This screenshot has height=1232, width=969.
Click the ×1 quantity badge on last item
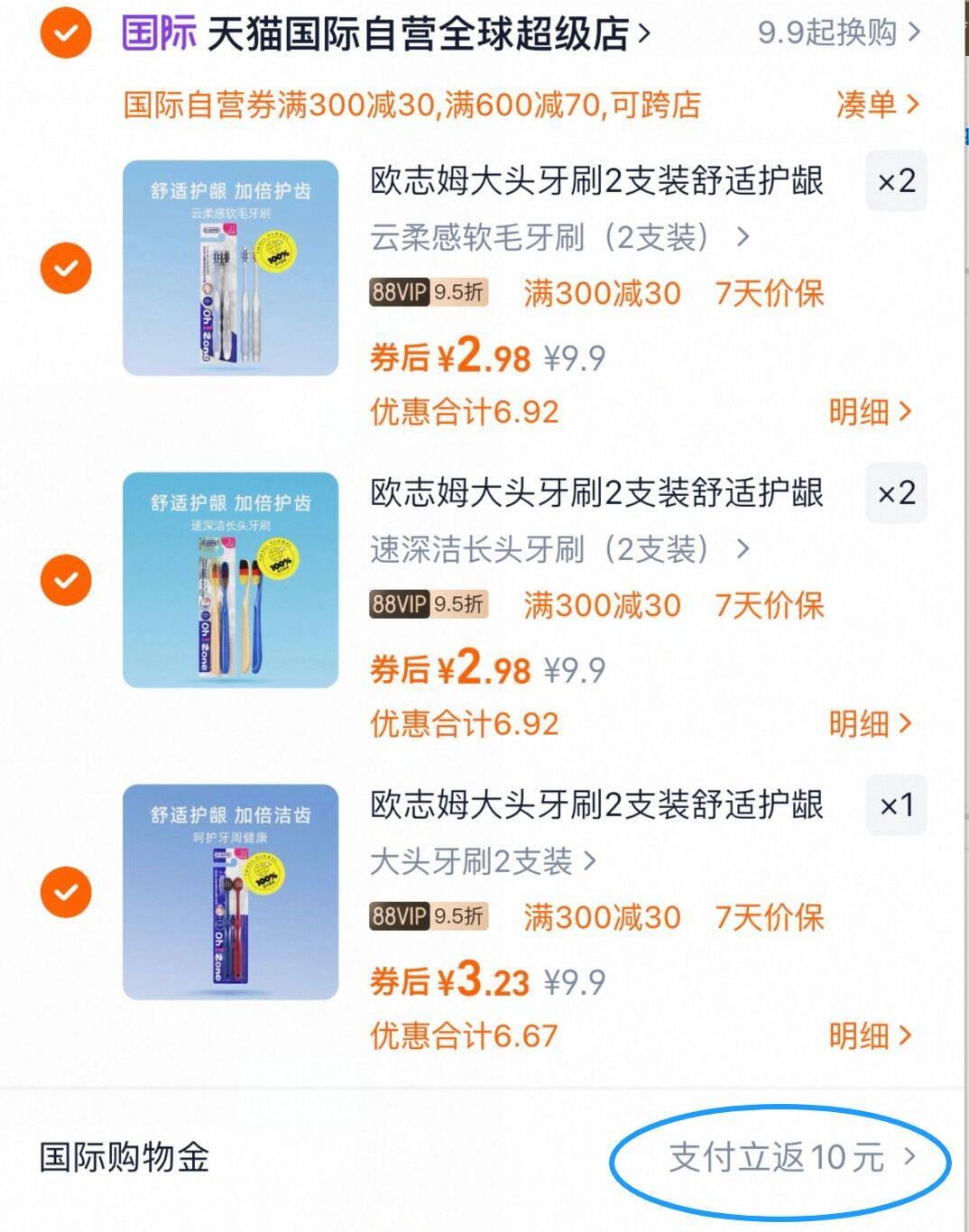point(897,804)
